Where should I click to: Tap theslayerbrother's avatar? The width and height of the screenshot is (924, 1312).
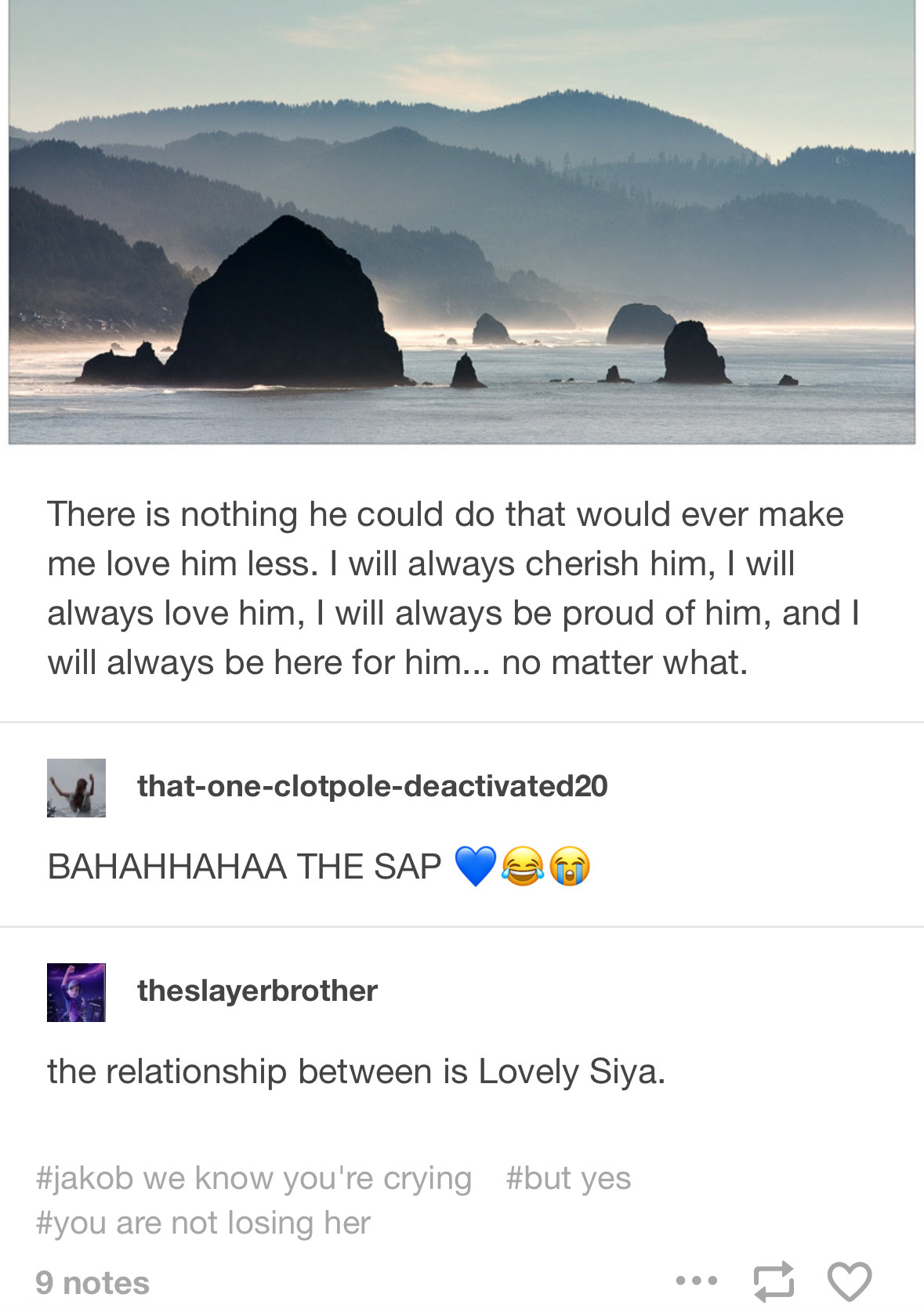[x=76, y=992]
